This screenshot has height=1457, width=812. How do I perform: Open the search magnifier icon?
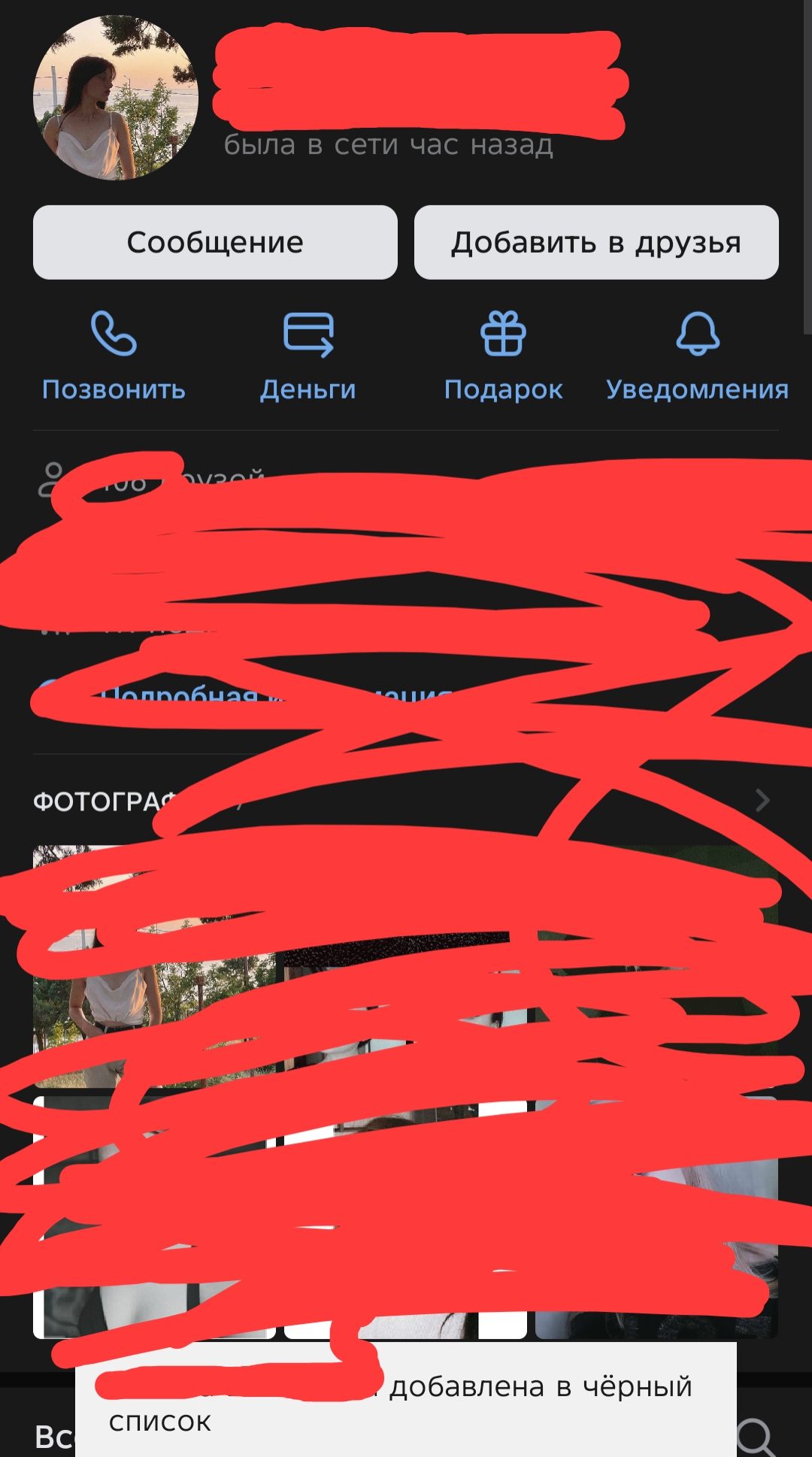click(x=756, y=1437)
